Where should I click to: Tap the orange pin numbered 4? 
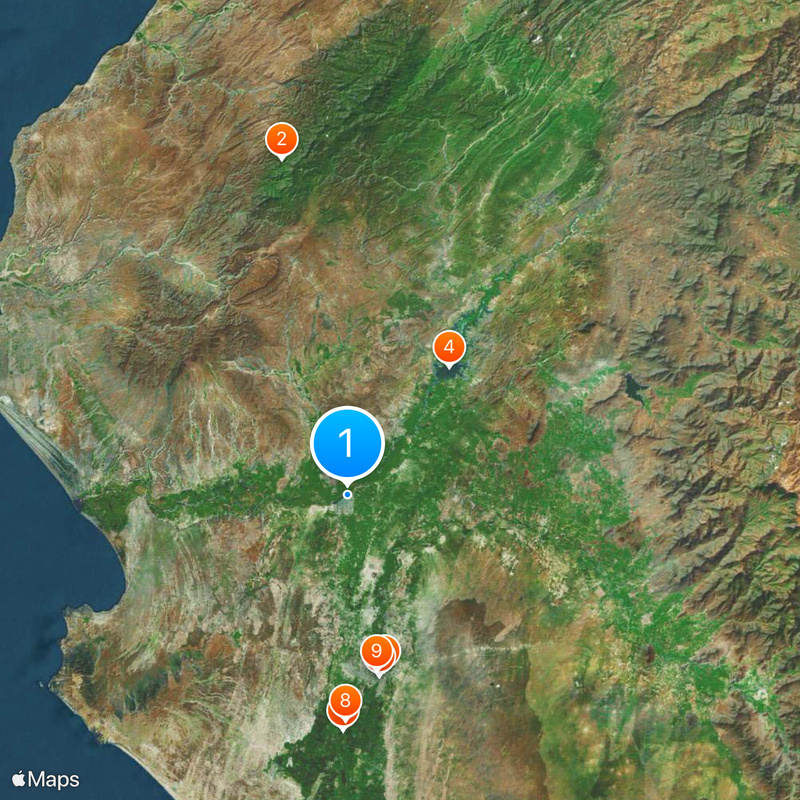pyautogui.click(x=449, y=347)
